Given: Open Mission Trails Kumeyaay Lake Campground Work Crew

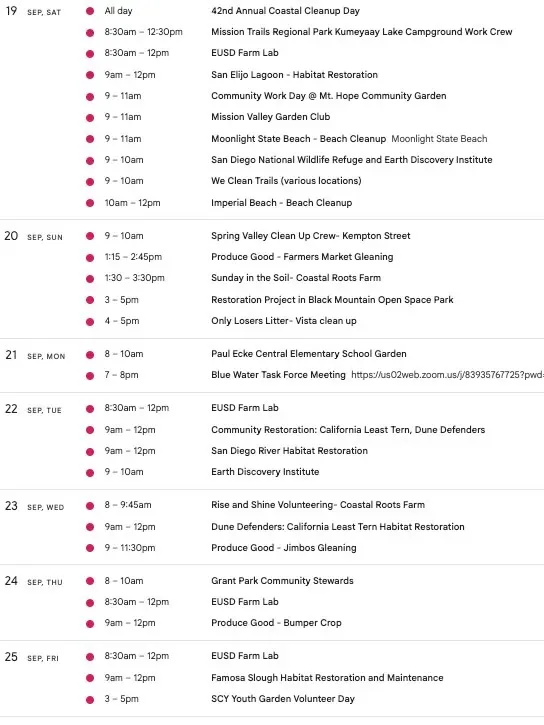Looking at the screenshot, I should (x=361, y=32).
